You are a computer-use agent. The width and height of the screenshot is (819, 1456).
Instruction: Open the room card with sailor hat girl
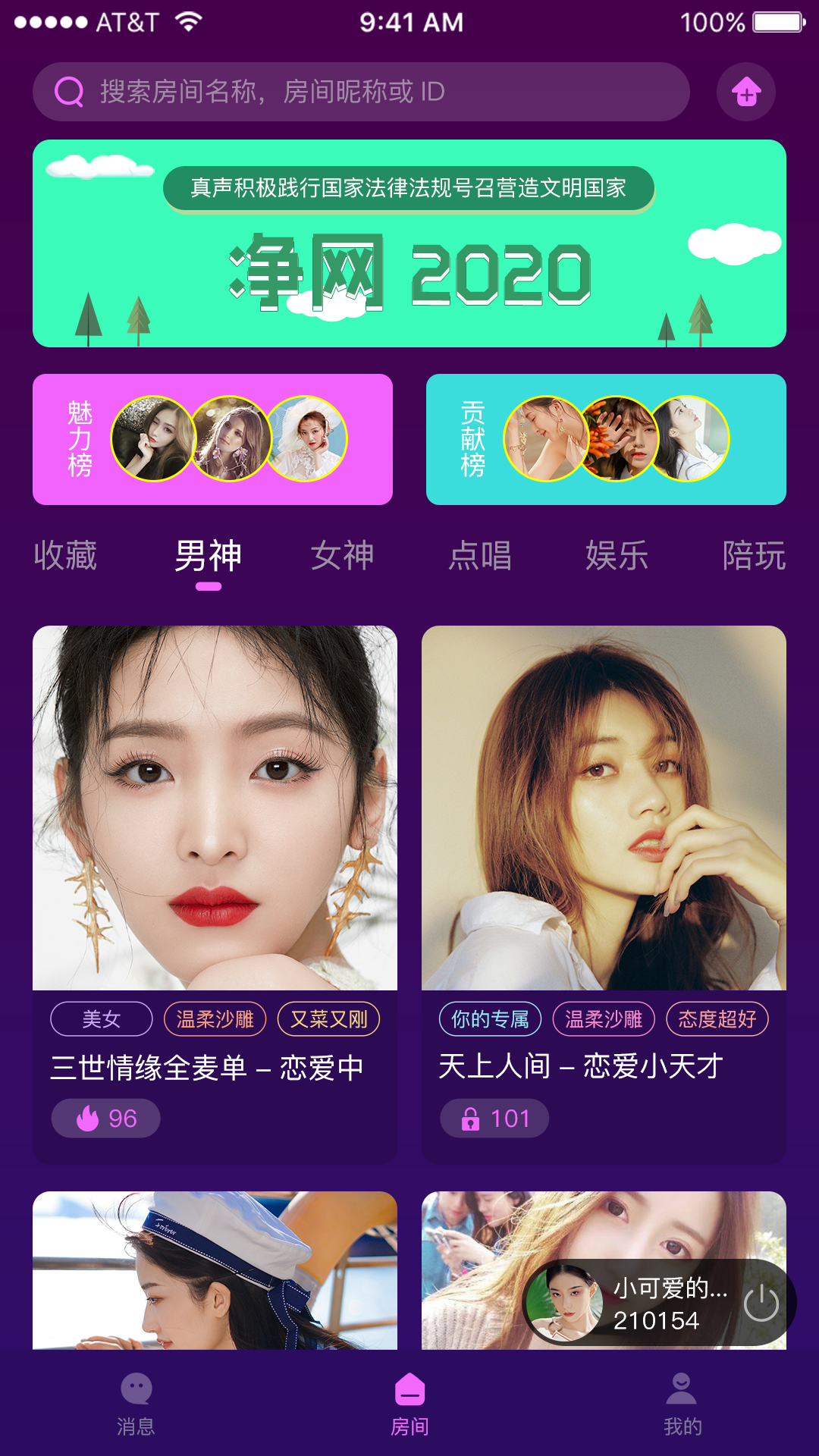[x=215, y=1270]
